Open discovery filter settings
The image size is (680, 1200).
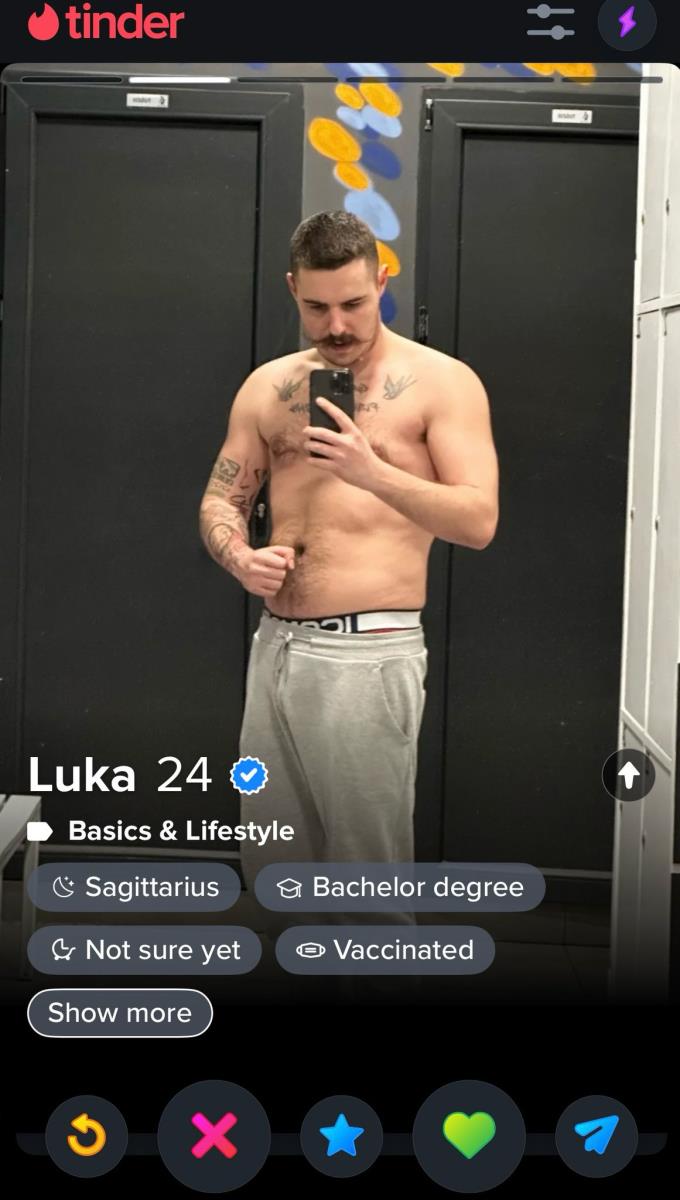click(x=550, y=22)
